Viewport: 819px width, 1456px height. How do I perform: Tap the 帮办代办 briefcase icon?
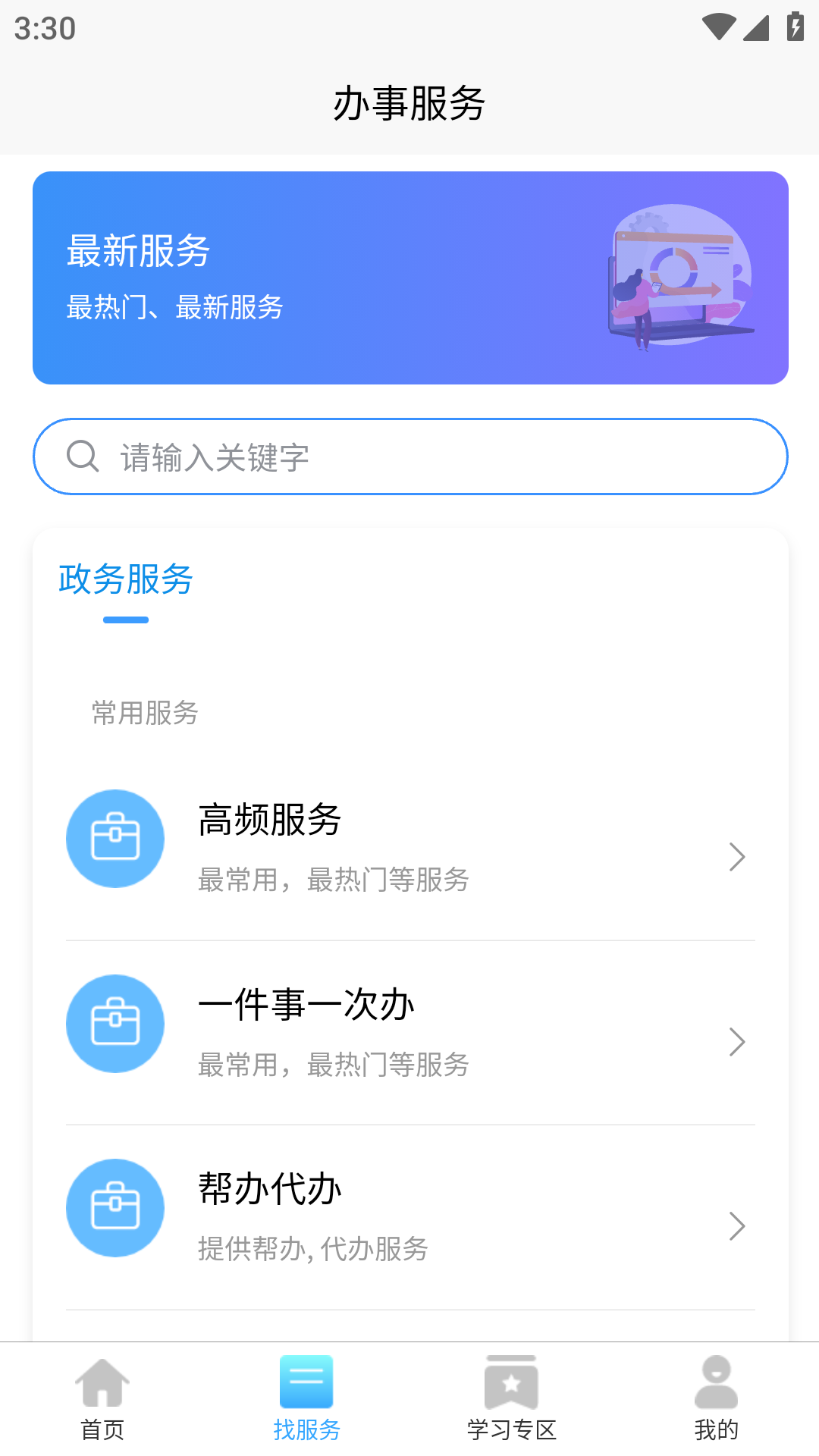(x=115, y=1208)
